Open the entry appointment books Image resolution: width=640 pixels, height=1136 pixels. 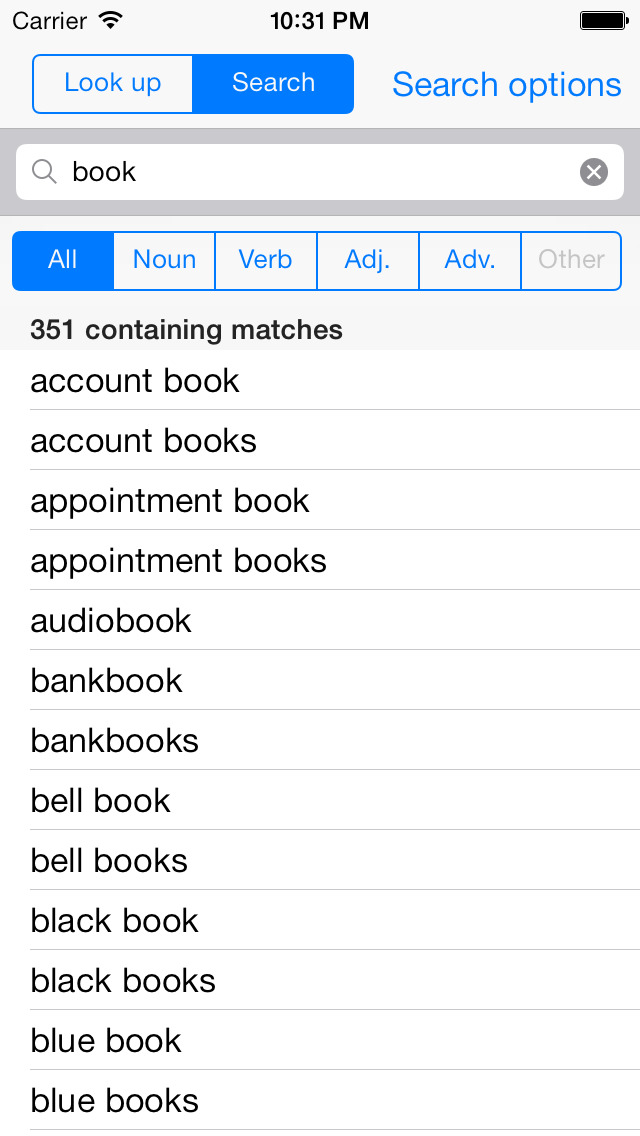tap(320, 561)
